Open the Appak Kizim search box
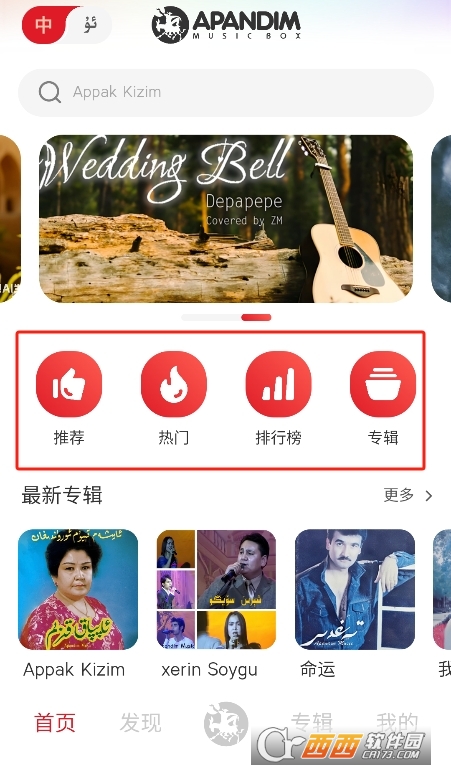Image resolution: width=451 pixels, height=775 pixels. (226, 92)
